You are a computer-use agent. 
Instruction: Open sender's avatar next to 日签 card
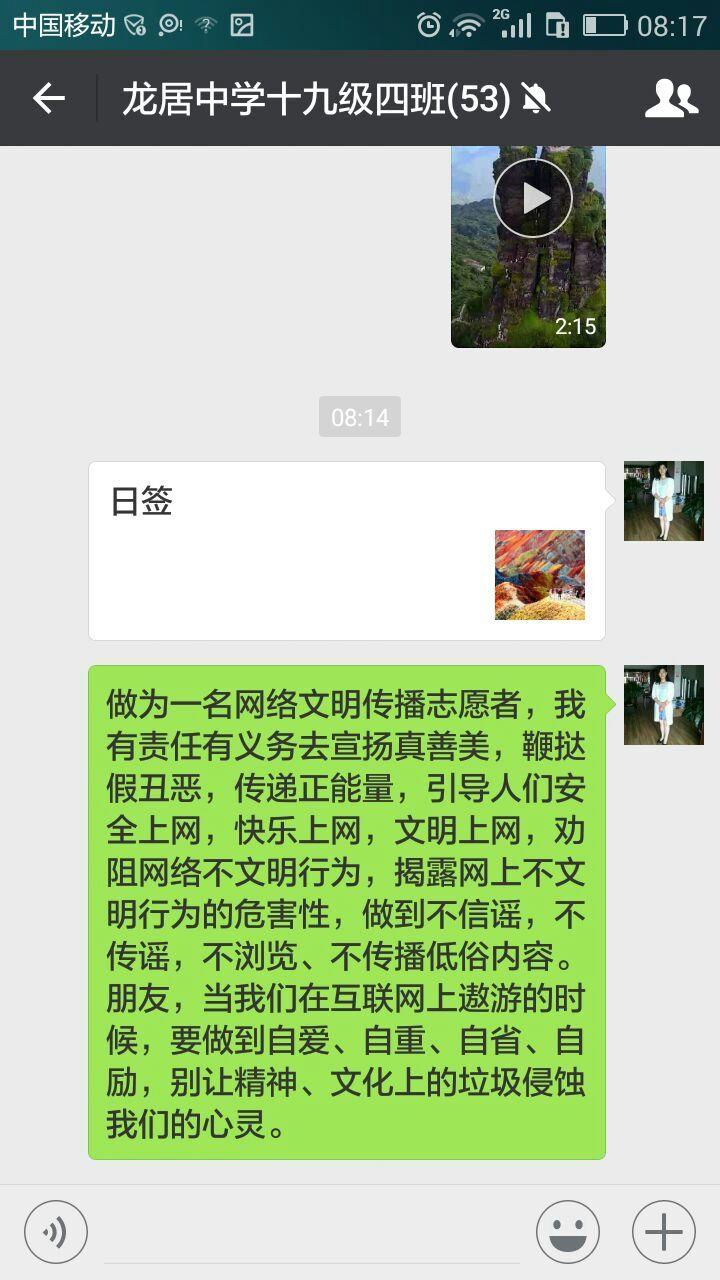[x=664, y=501]
